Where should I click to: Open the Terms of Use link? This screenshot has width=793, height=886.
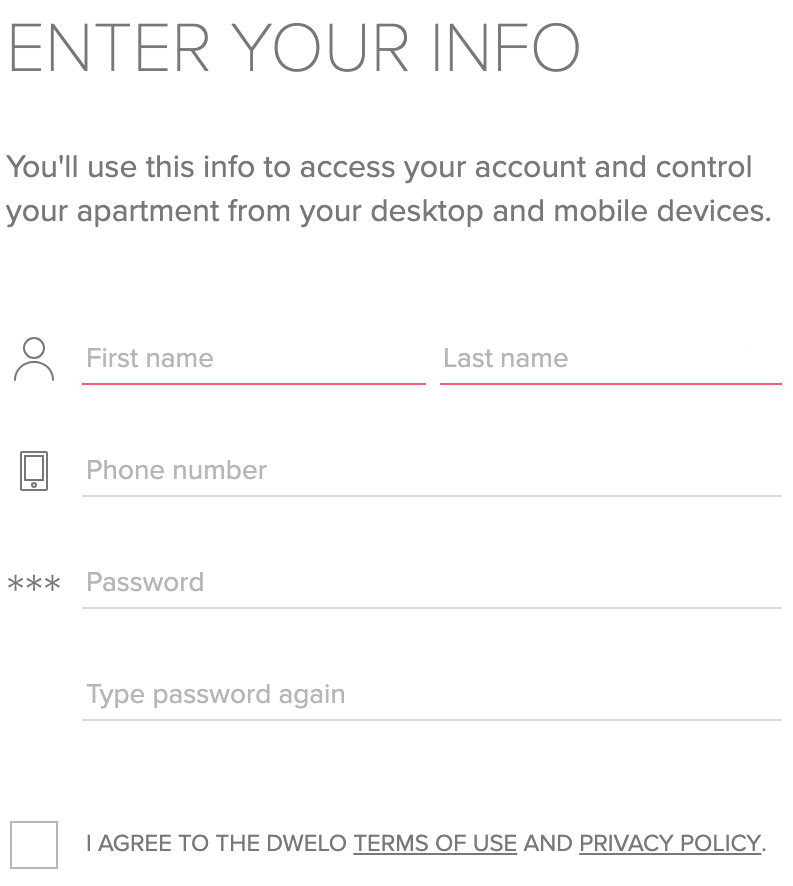point(435,844)
